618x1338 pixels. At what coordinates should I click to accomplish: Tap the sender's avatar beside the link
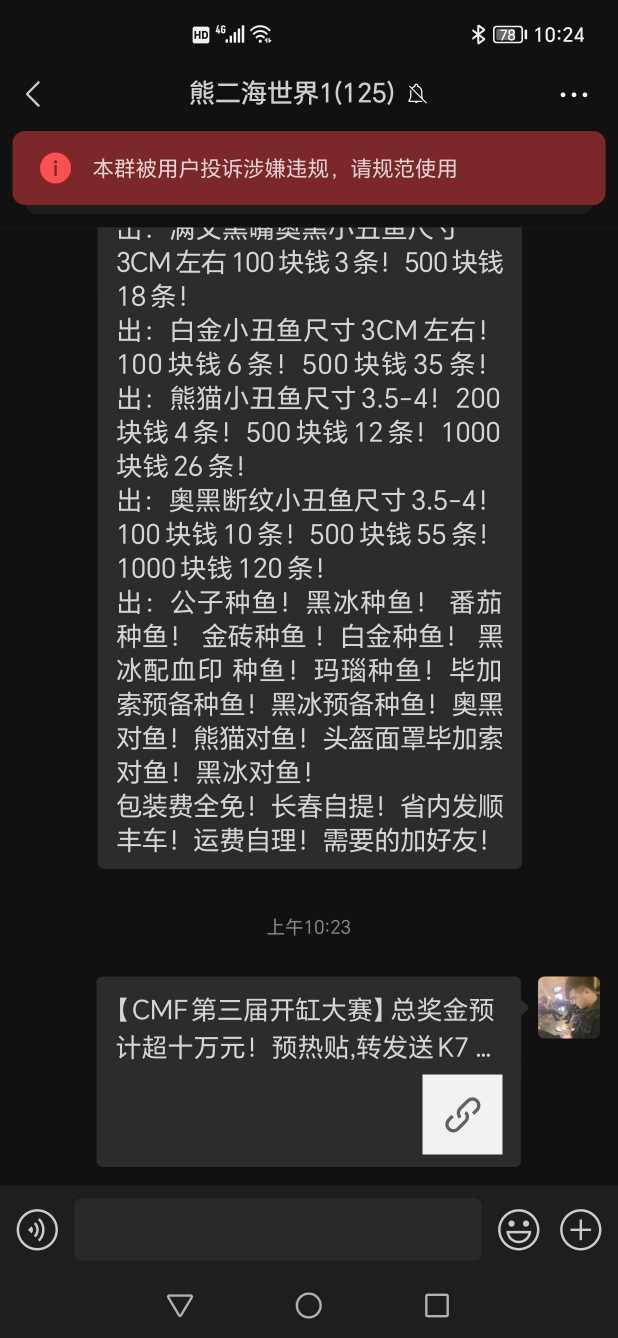point(568,1007)
